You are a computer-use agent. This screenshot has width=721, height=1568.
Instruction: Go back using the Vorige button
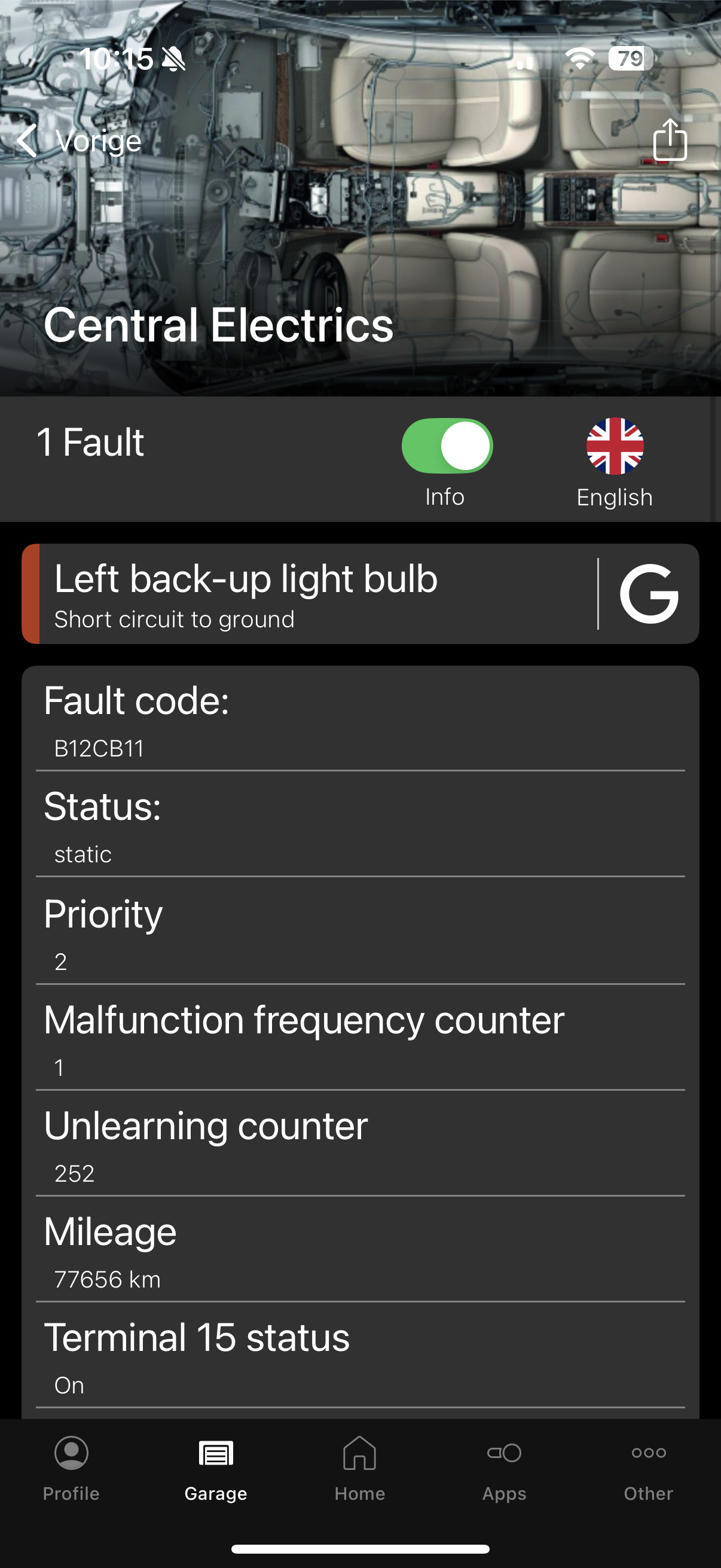[79, 141]
